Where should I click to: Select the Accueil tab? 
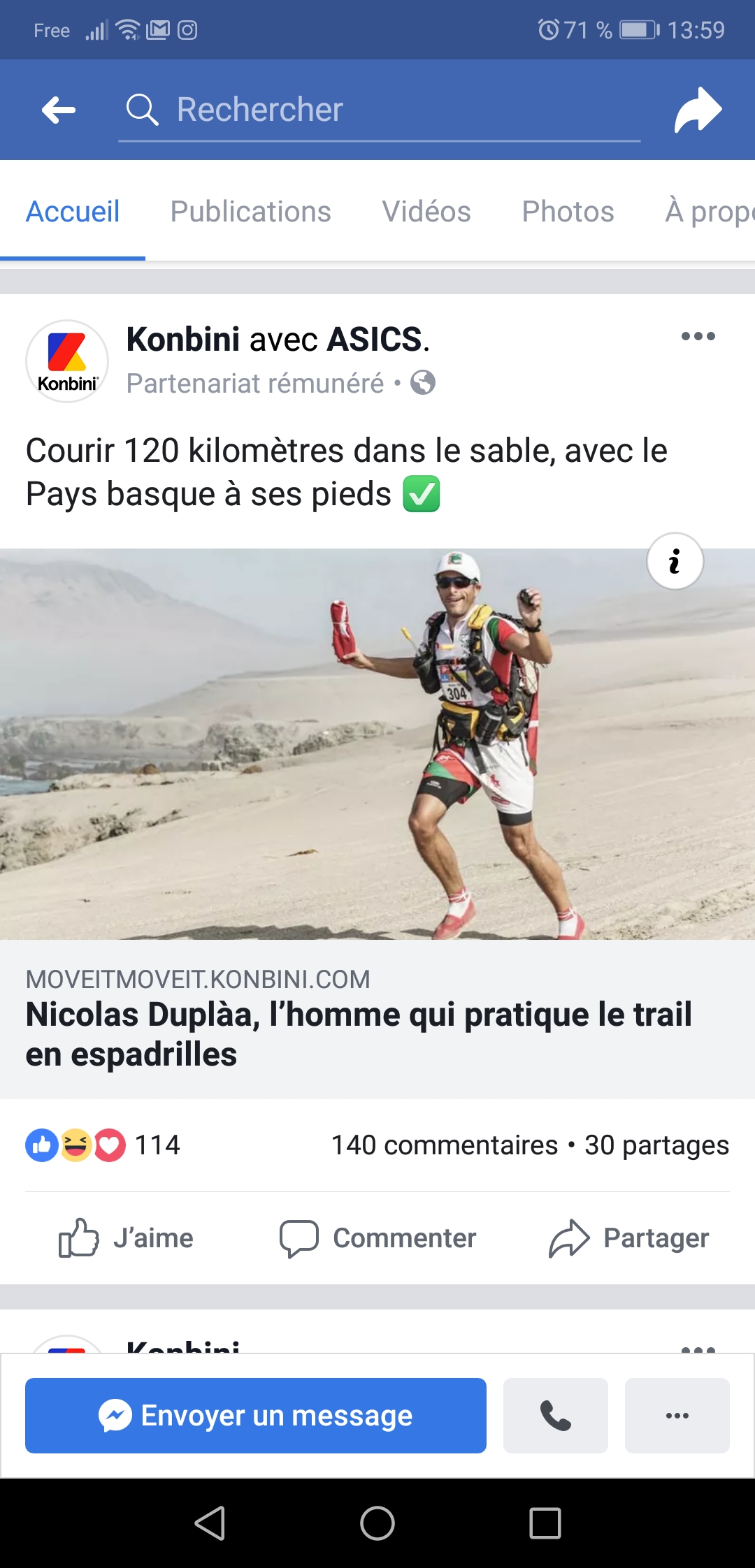click(x=73, y=212)
